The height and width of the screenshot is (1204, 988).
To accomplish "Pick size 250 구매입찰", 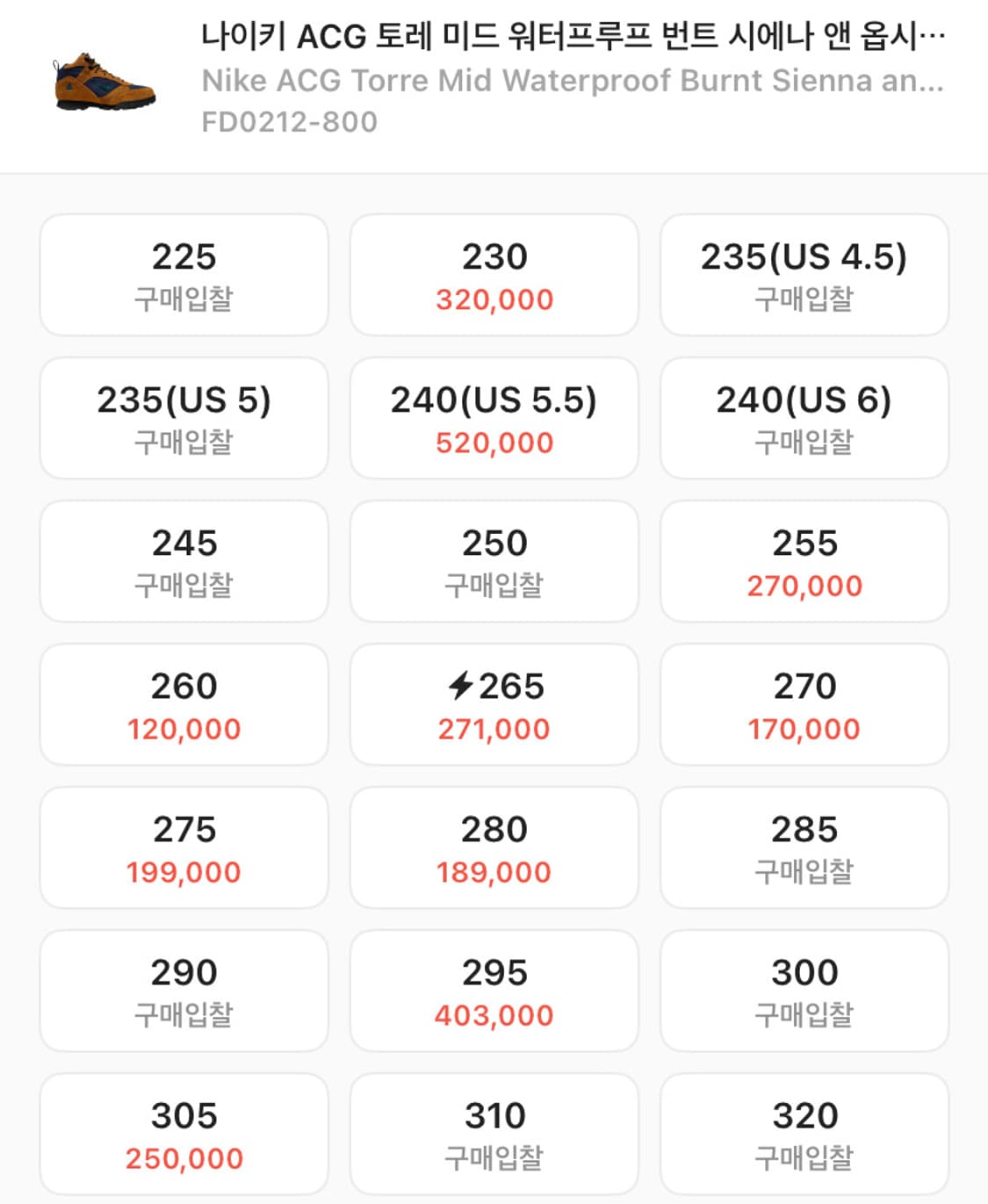I will click(494, 561).
